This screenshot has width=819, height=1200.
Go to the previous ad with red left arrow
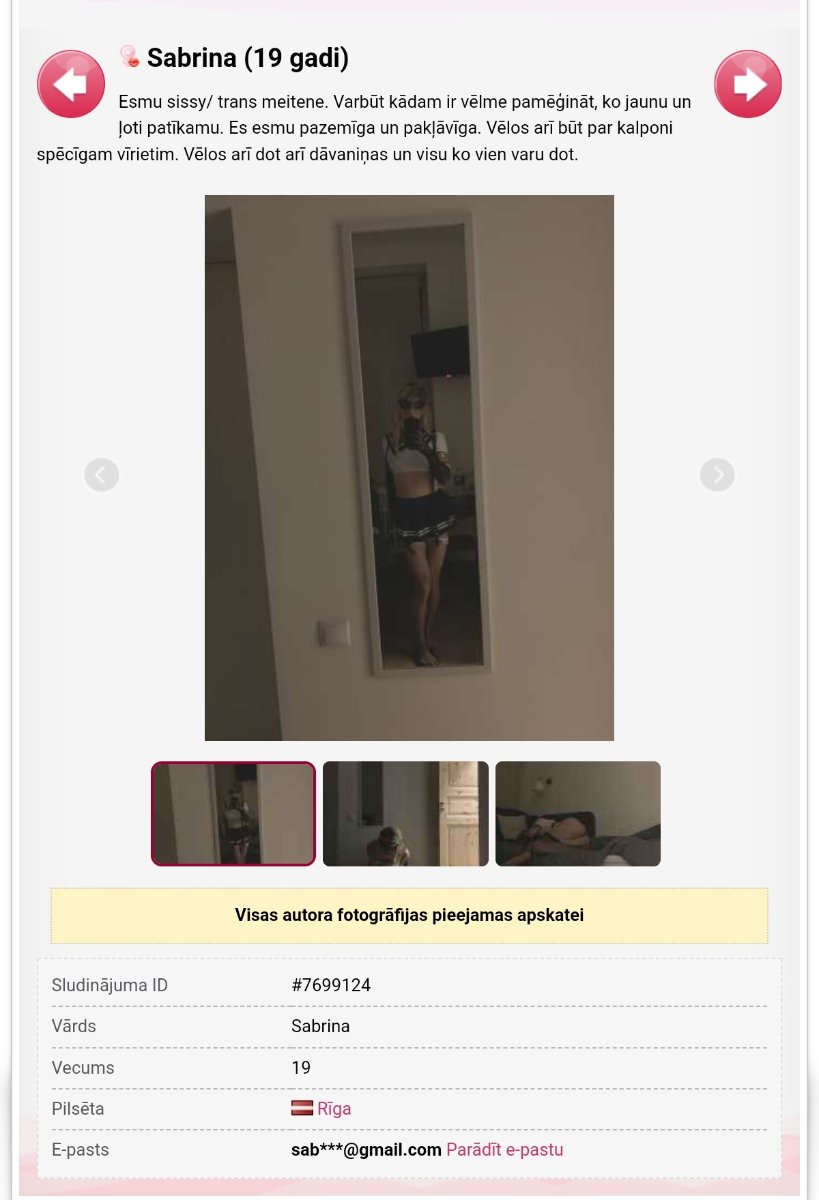[71, 84]
